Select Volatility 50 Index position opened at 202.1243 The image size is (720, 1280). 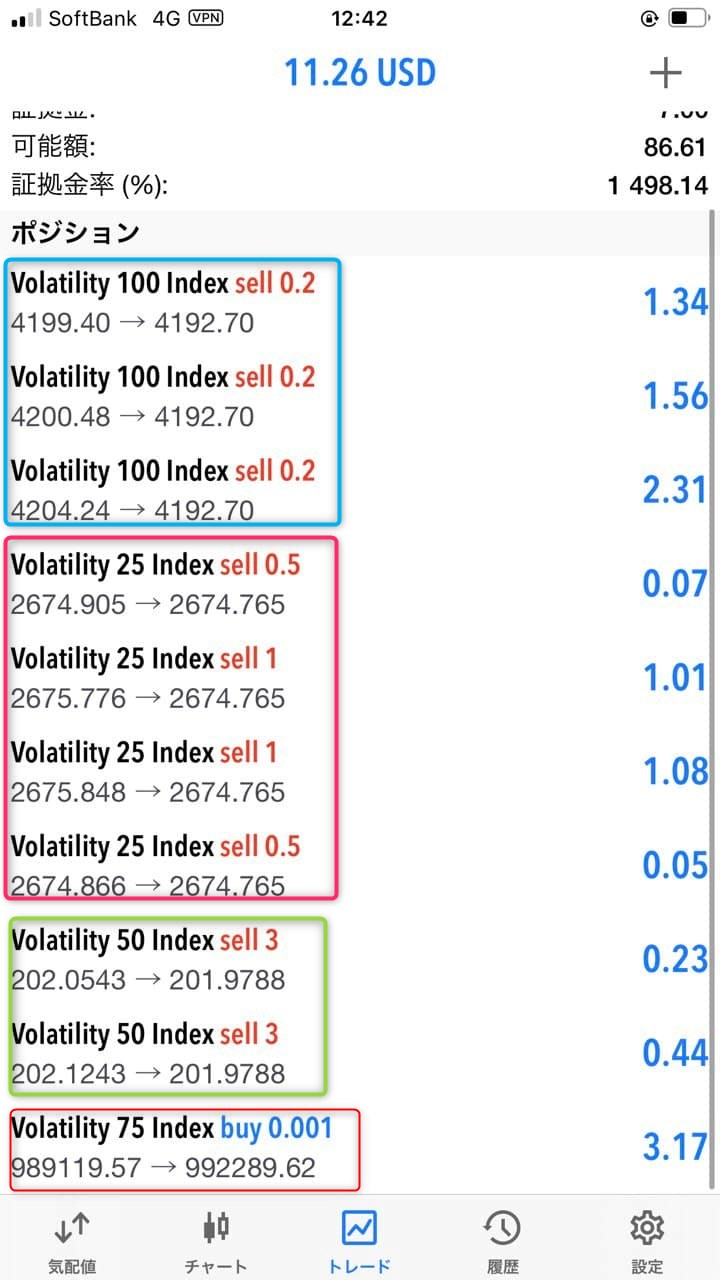tap(360, 1054)
